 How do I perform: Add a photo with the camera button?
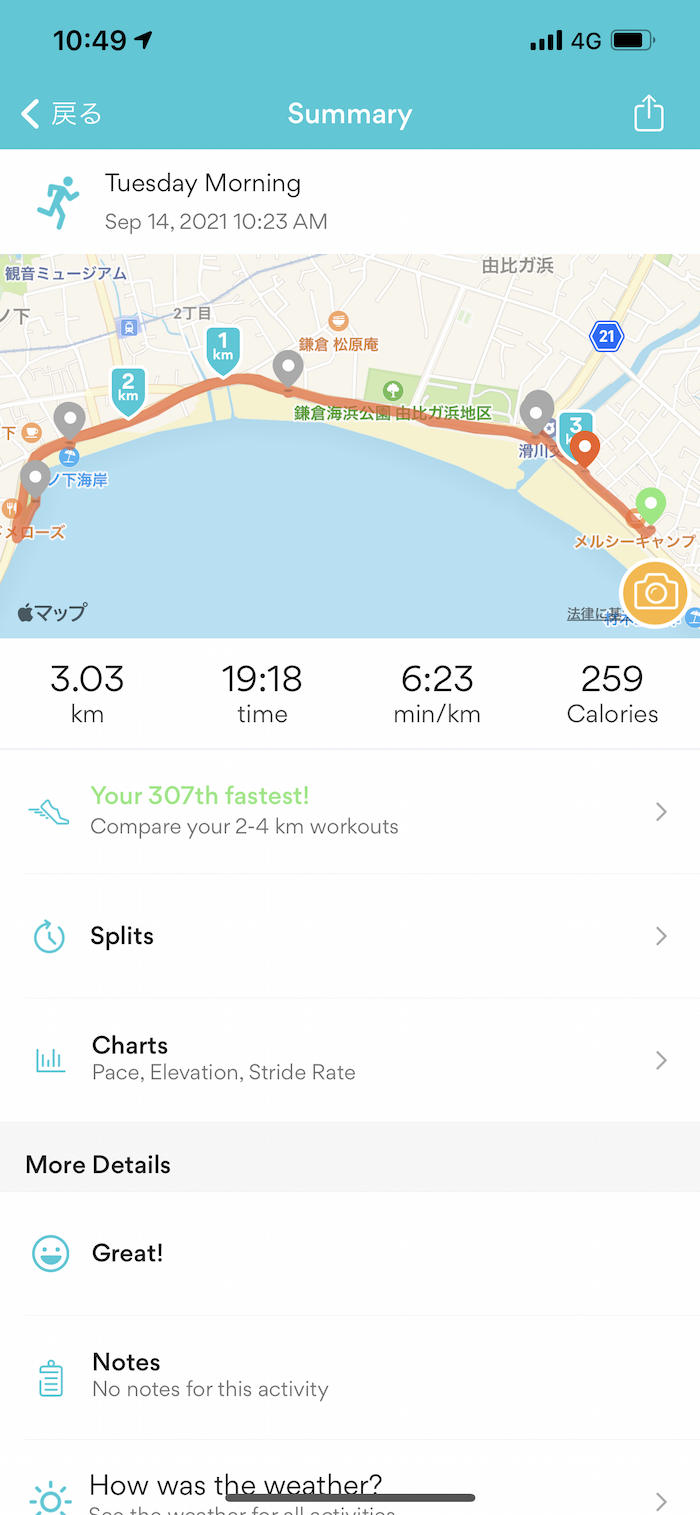pos(655,593)
